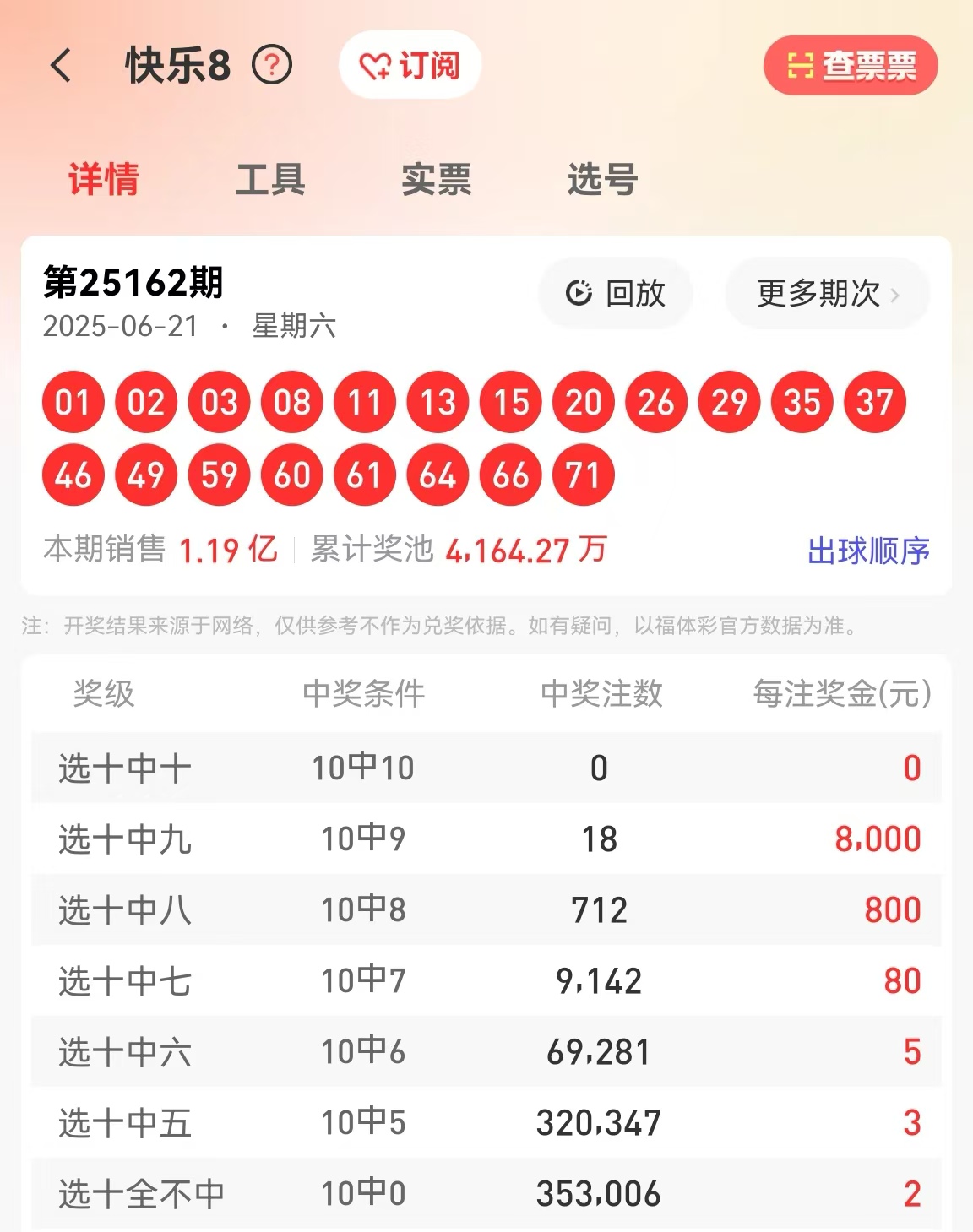View 更多期次 for other draw periods
Image resolution: width=973 pixels, height=1232 pixels.
click(828, 293)
